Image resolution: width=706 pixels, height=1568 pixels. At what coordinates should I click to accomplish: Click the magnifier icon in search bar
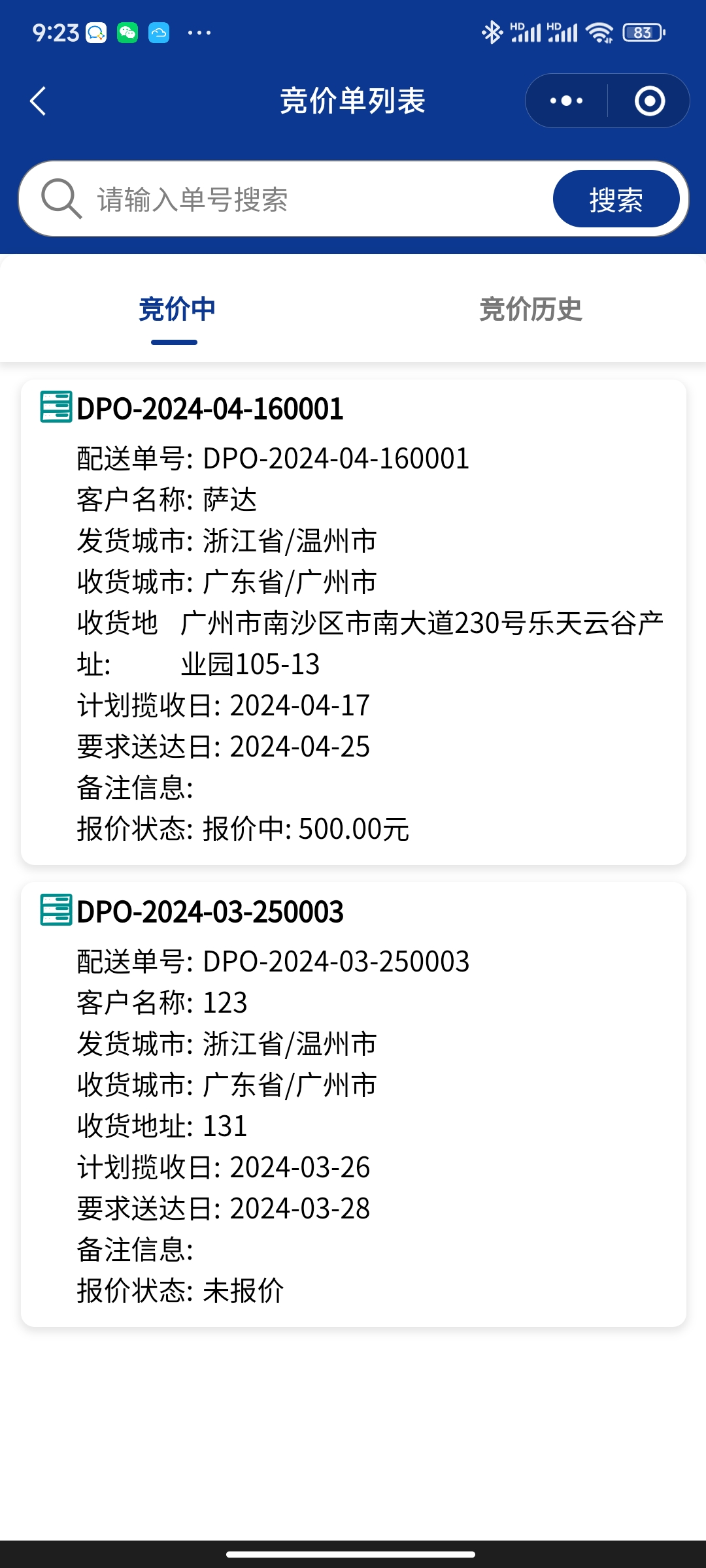point(59,197)
